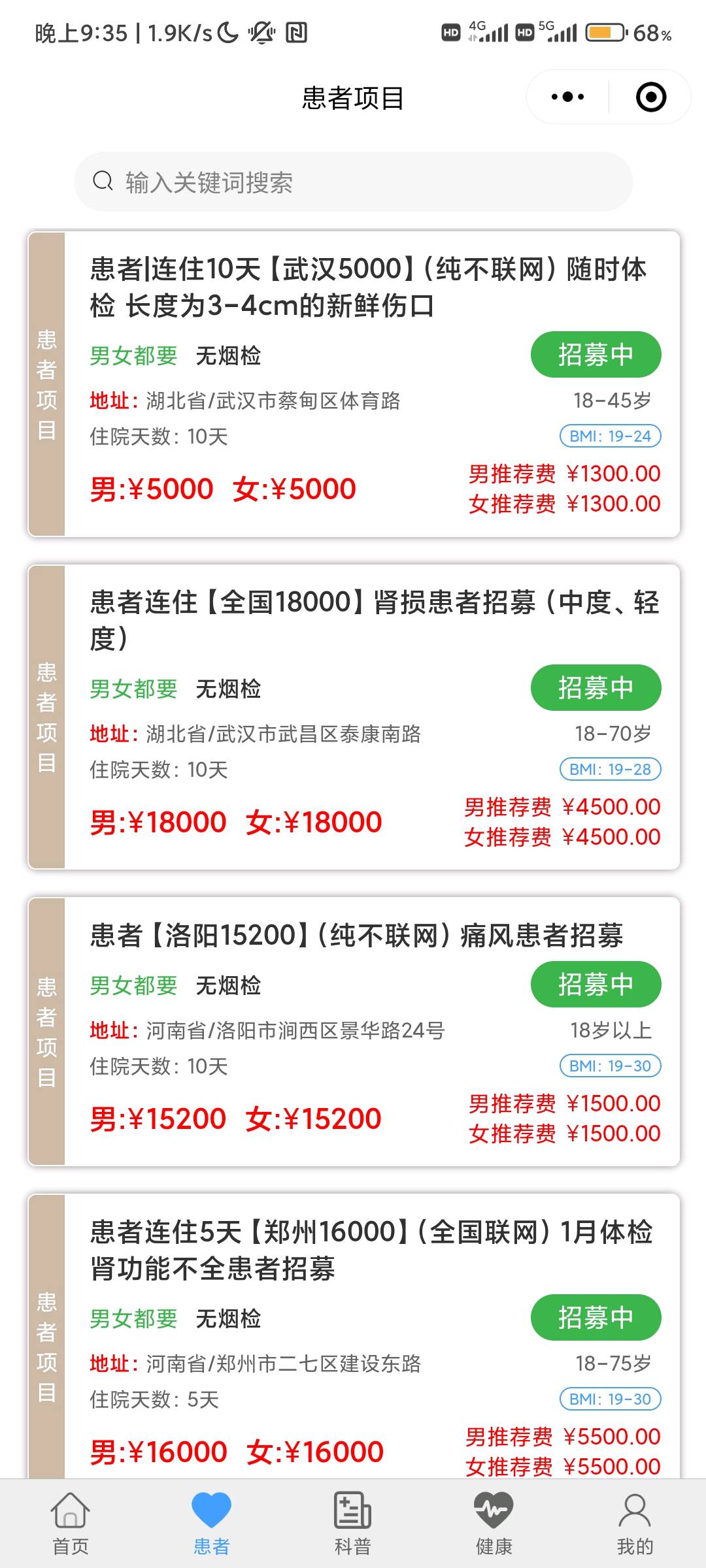Viewport: 706px width, 1568px height.
Task: Tap 招募中 on the 郑州16000 project
Action: (596, 1317)
